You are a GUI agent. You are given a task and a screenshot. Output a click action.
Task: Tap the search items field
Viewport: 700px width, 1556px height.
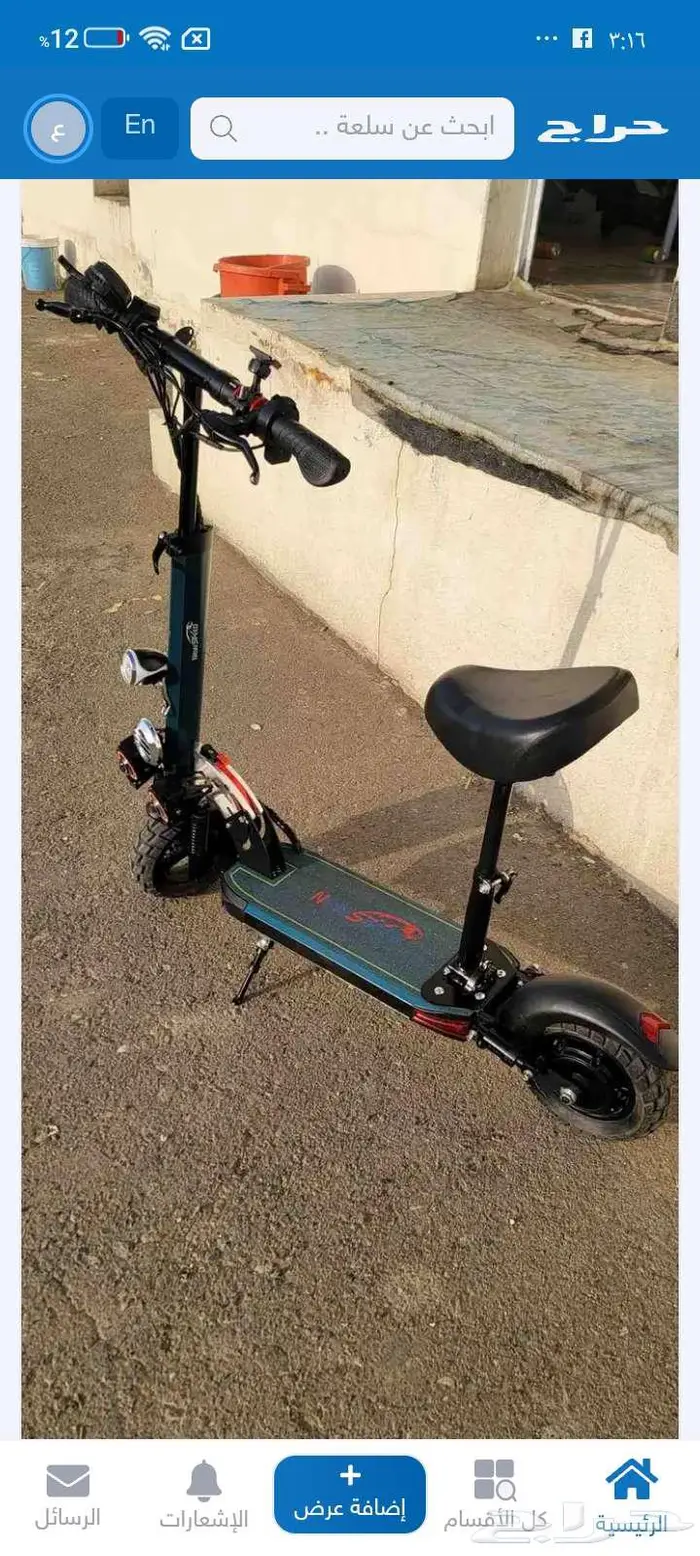(352, 129)
